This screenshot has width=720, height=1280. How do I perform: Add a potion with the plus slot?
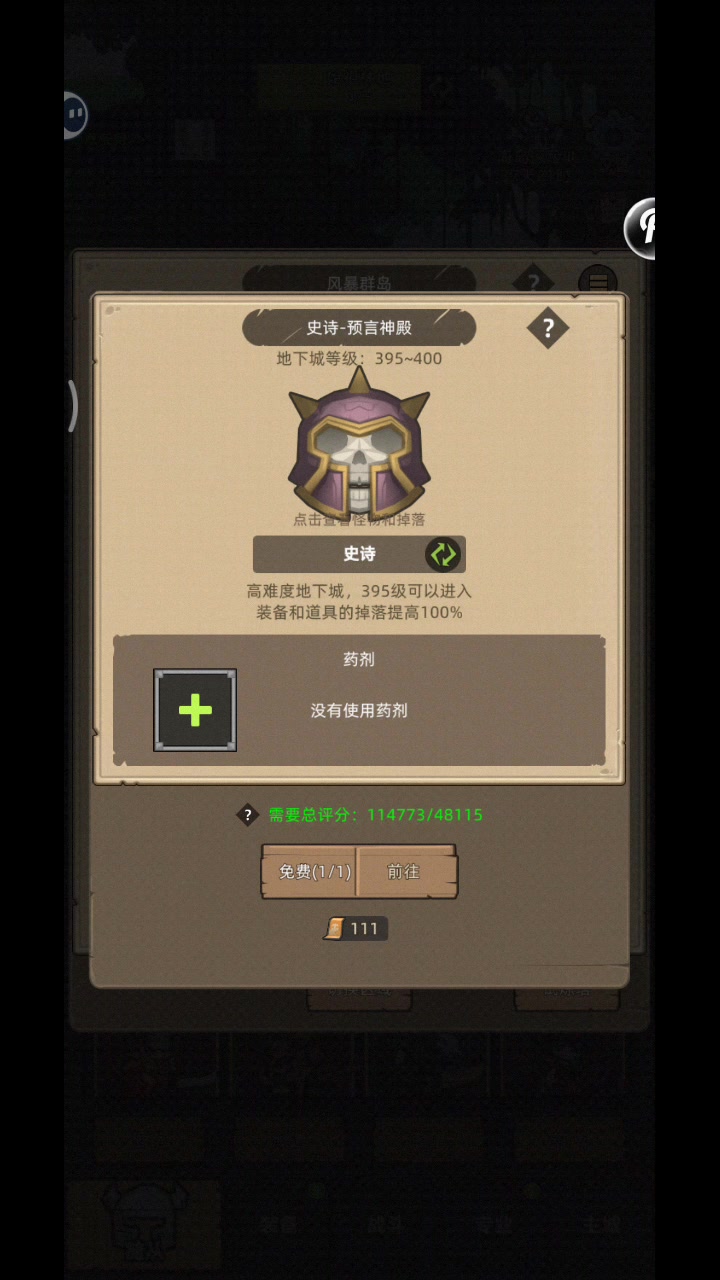point(195,711)
